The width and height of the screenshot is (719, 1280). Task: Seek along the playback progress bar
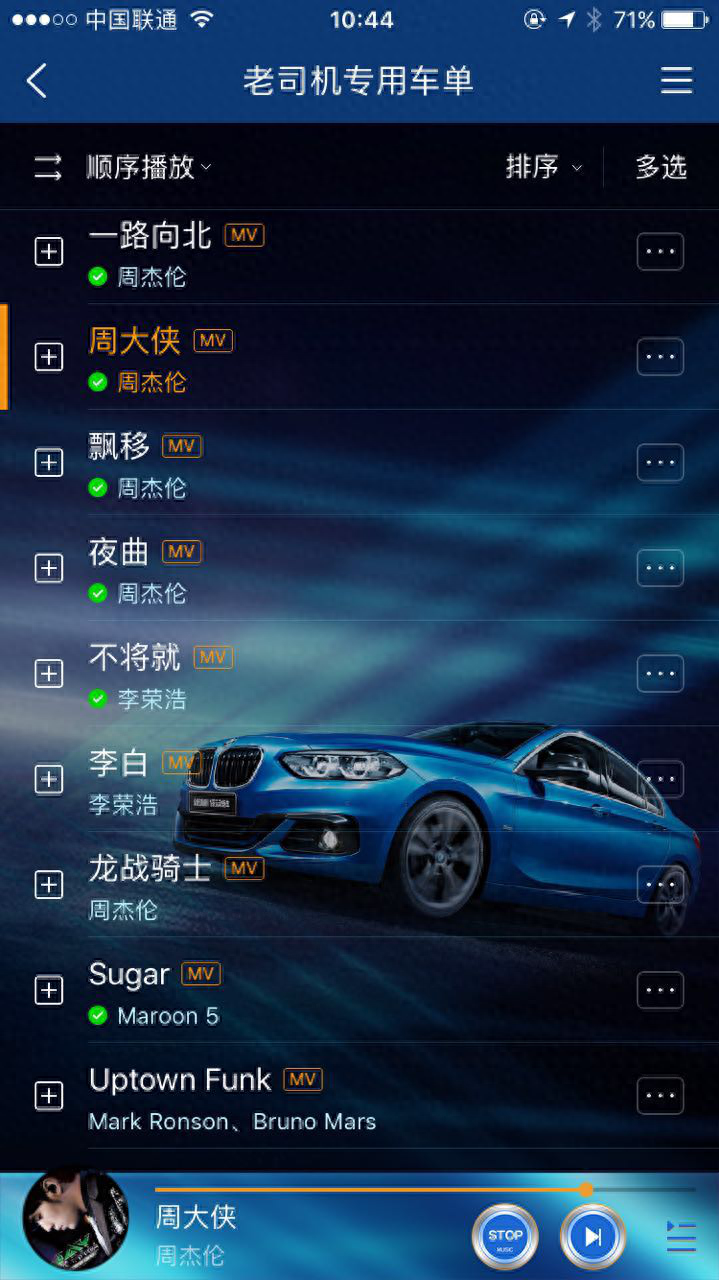[400, 1190]
